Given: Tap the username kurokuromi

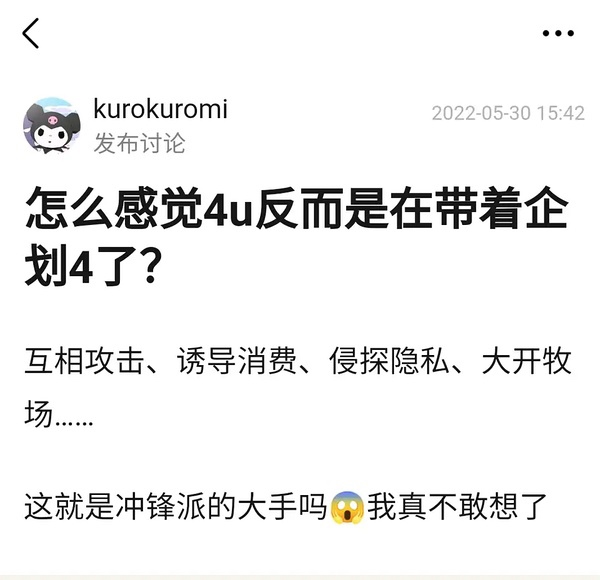Looking at the screenshot, I should (x=160, y=109).
